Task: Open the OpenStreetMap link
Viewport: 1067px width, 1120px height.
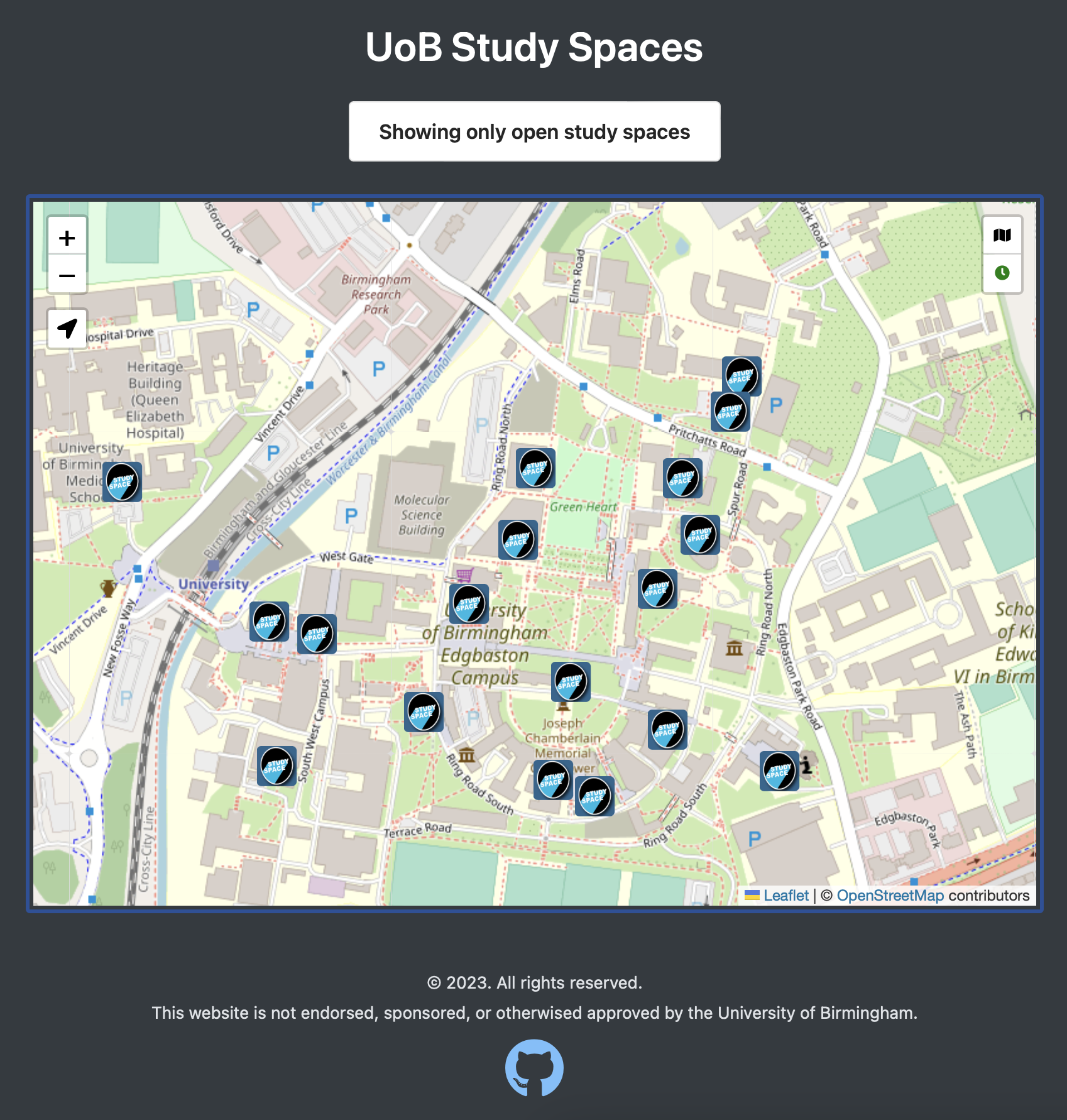Action: pyautogui.click(x=890, y=896)
